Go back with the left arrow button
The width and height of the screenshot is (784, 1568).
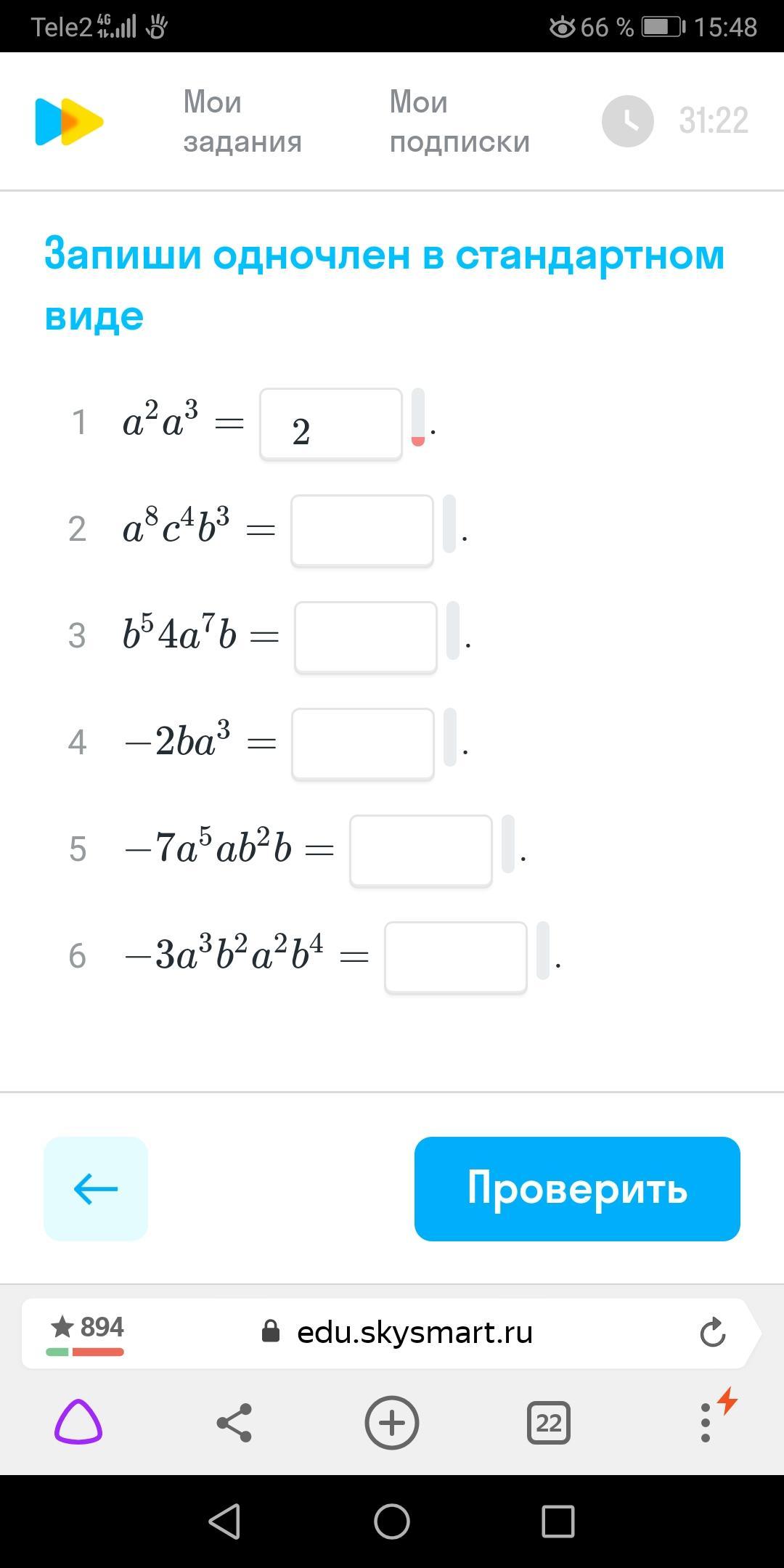coord(96,1188)
